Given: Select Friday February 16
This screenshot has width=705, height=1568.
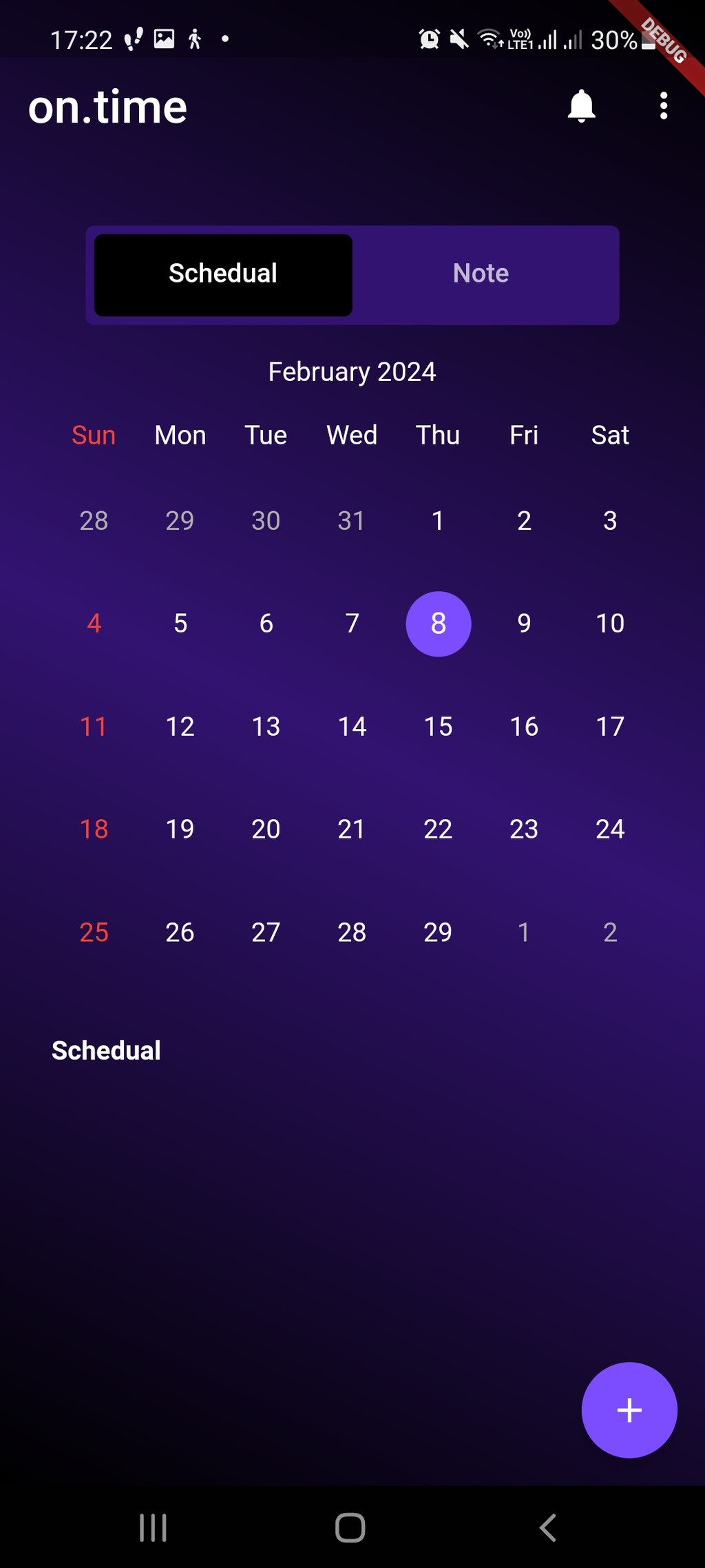Looking at the screenshot, I should pos(524,726).
